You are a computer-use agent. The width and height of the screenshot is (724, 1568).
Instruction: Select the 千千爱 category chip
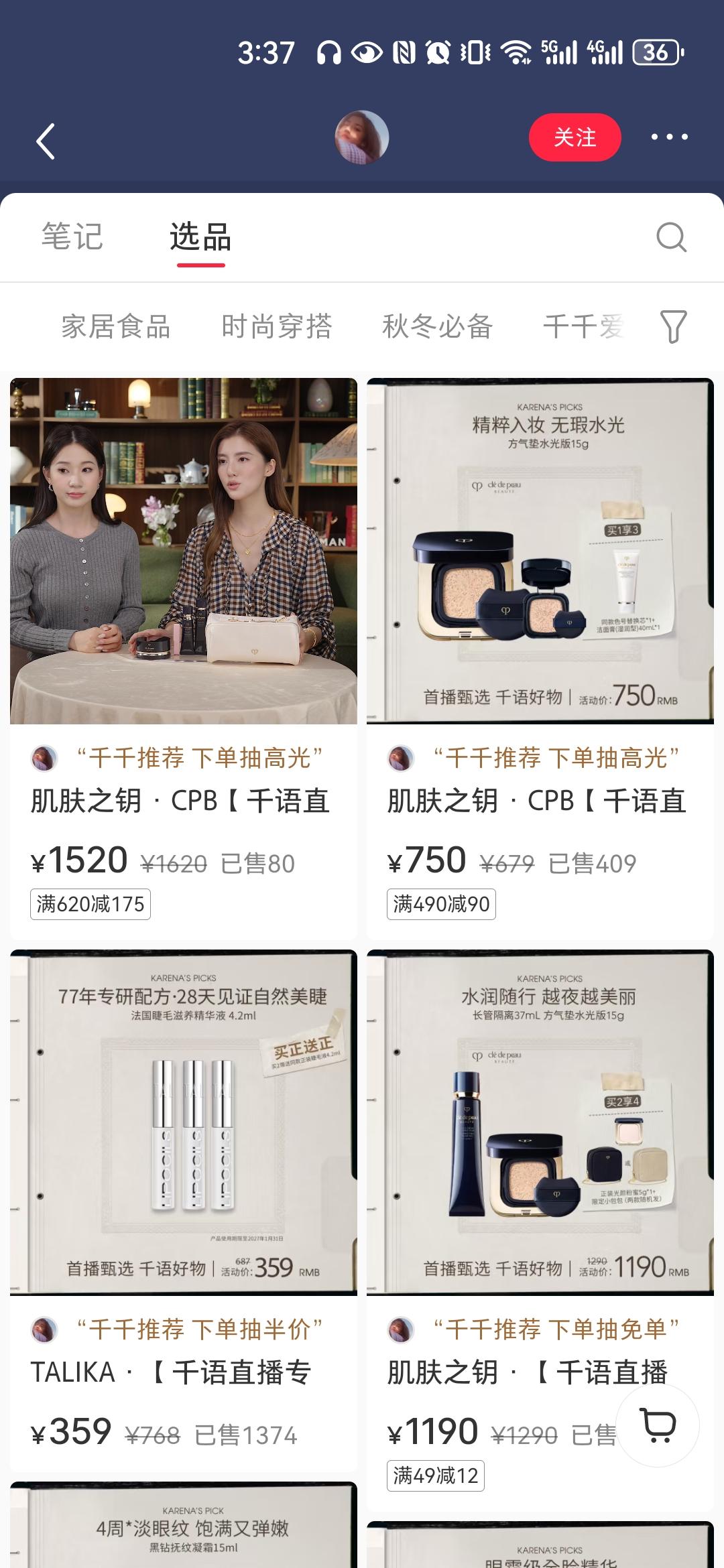583,327
